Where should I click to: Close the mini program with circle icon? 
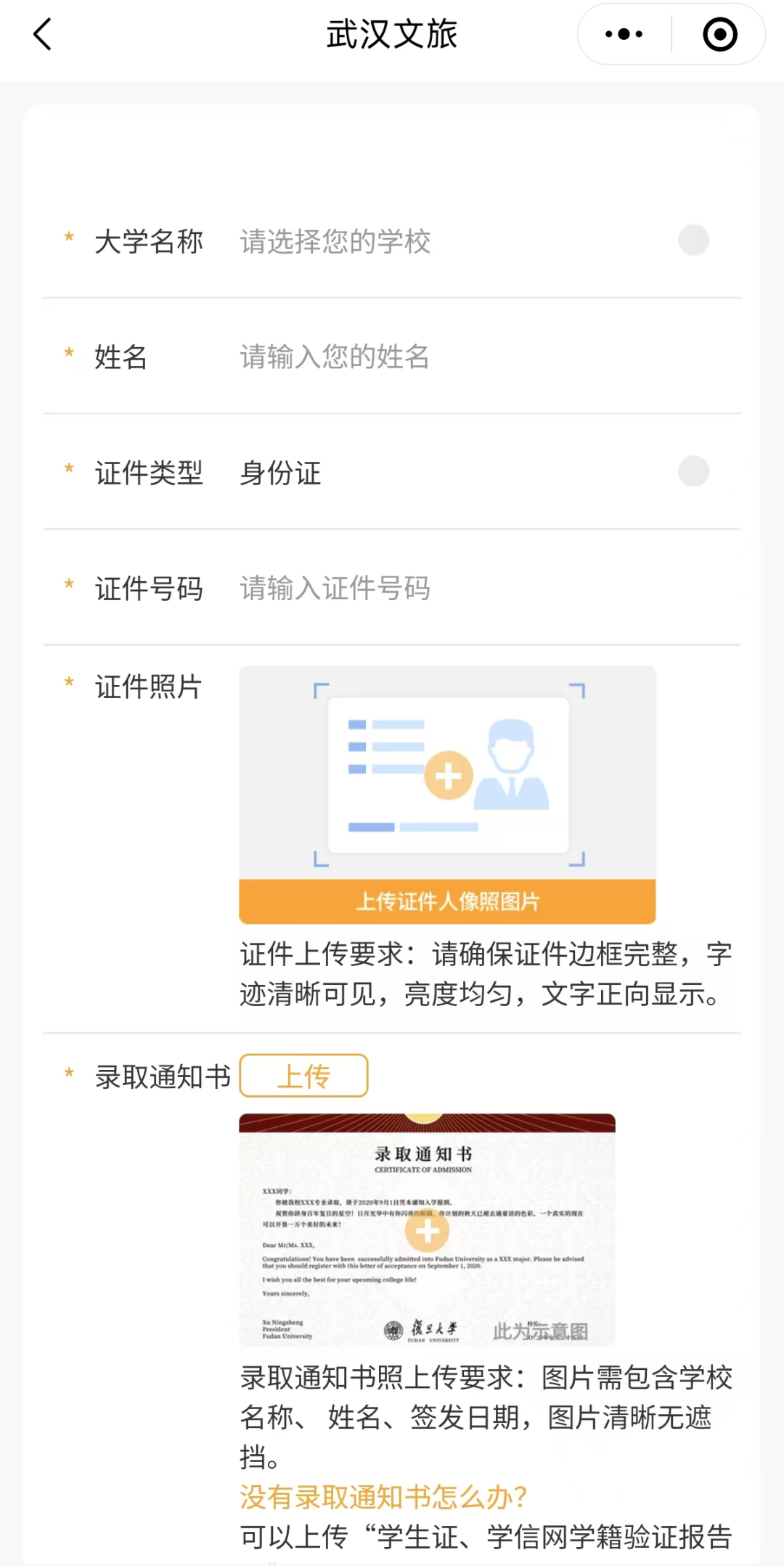point(720,34)
